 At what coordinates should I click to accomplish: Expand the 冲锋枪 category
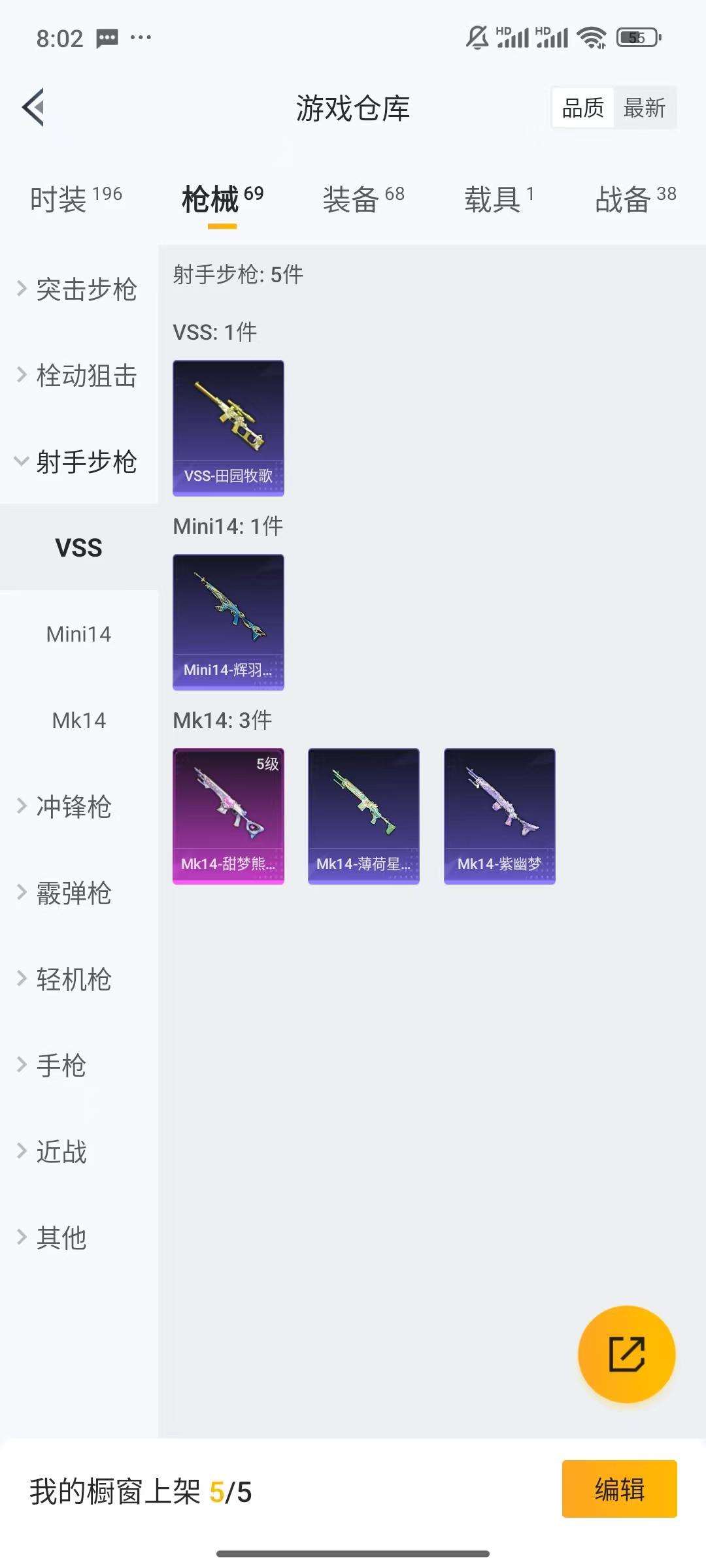tap(72, 808)
